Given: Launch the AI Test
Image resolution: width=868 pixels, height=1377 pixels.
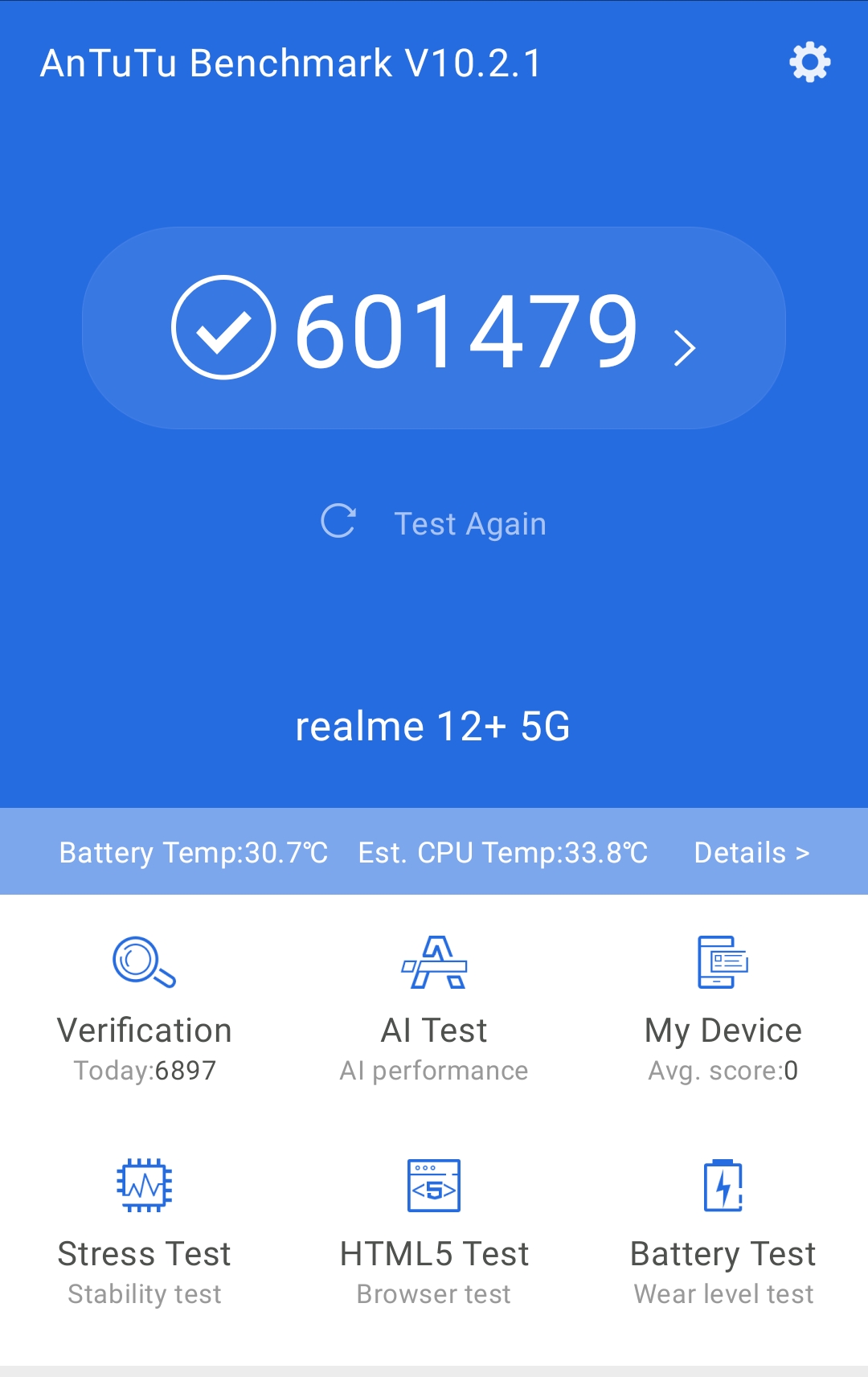Looking at the screenshot, I should (434, 1008).
